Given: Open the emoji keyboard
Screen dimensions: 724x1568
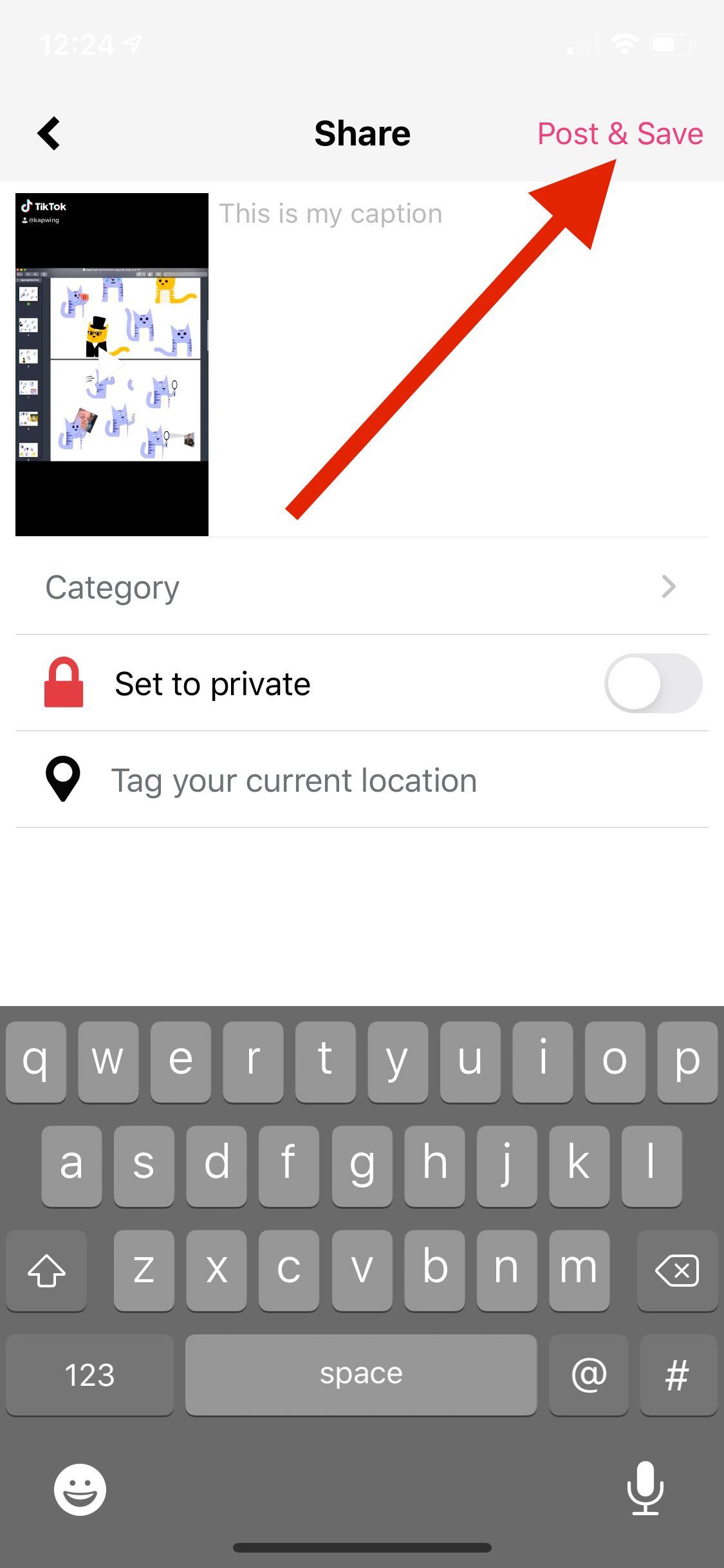Looking at the screenshot, I should [x=80, y=1489].
